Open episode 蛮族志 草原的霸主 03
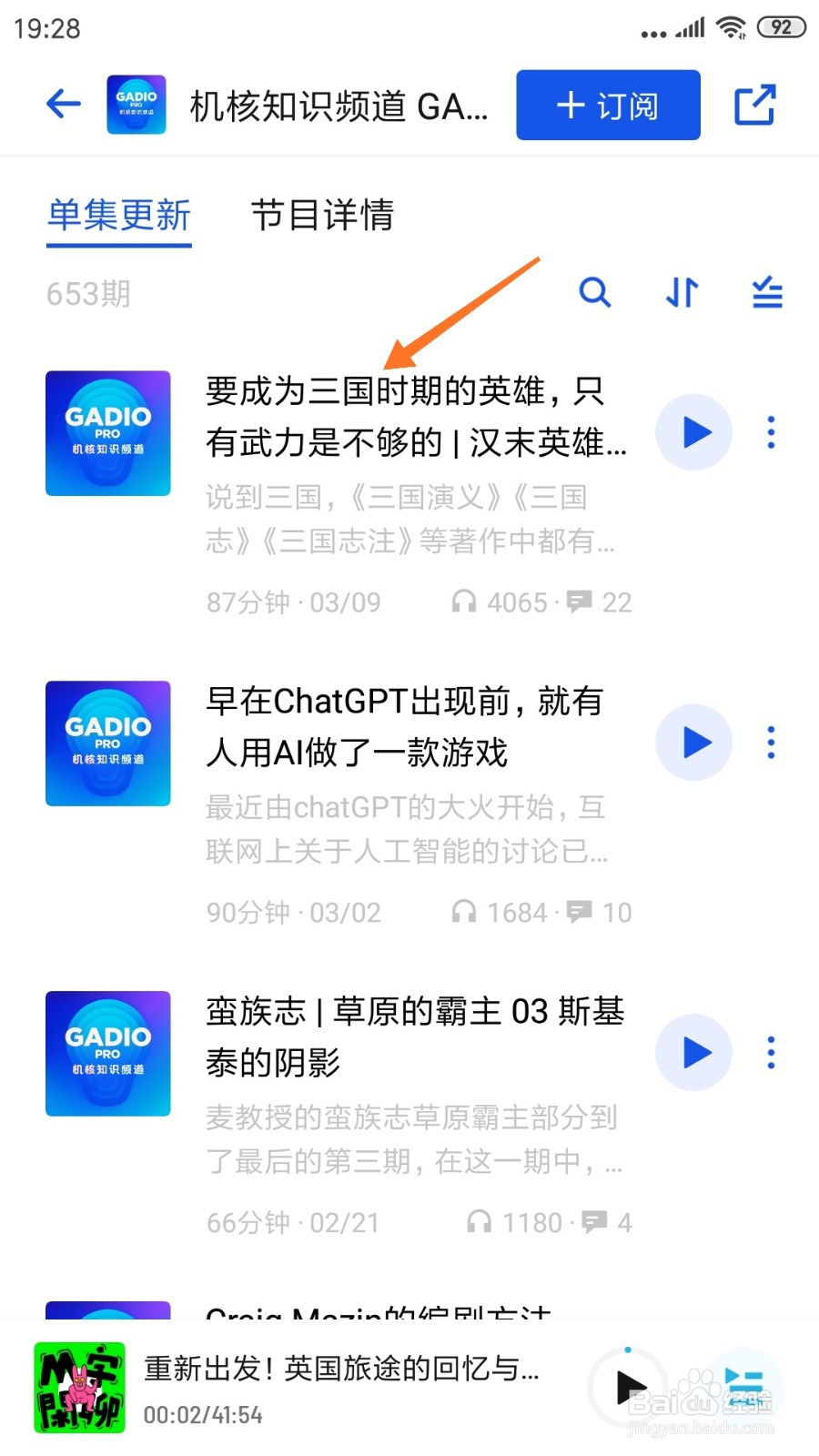Image resolution: width=819 pixels, height=1456 pixels. pyautogui.click(x=415, y=1036)
